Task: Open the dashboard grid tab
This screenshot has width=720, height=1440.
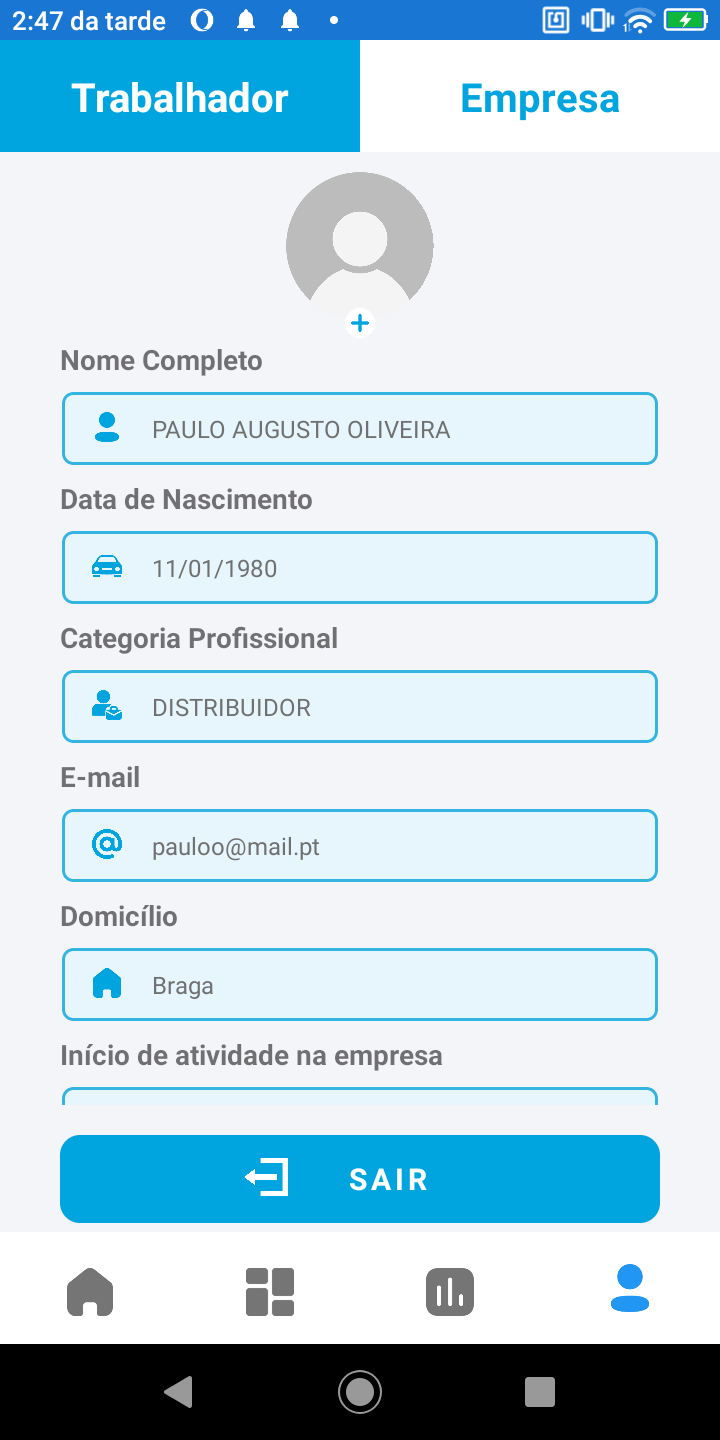Action: click(270, 1292)
